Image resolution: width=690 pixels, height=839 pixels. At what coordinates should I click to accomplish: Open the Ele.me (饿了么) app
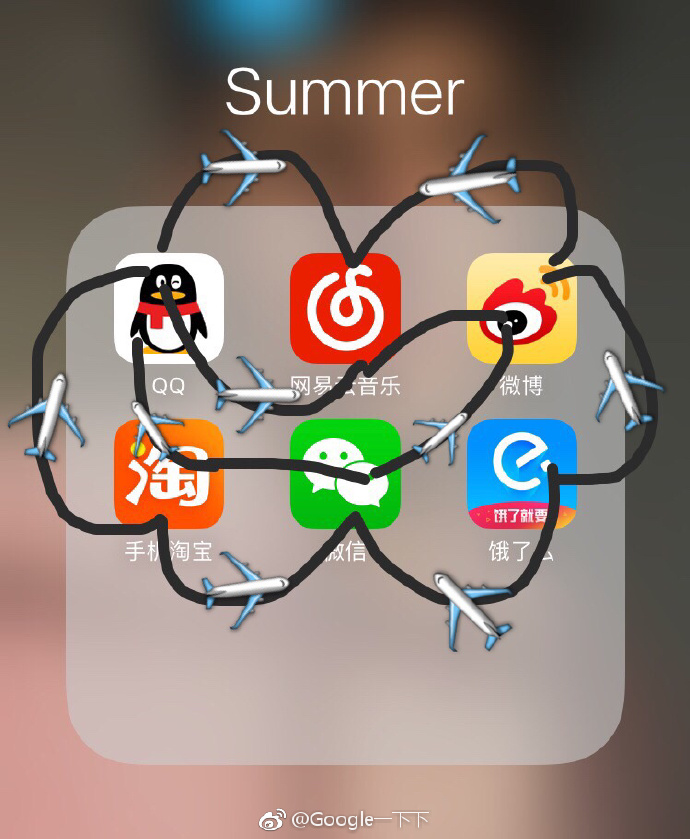[521, 474]
